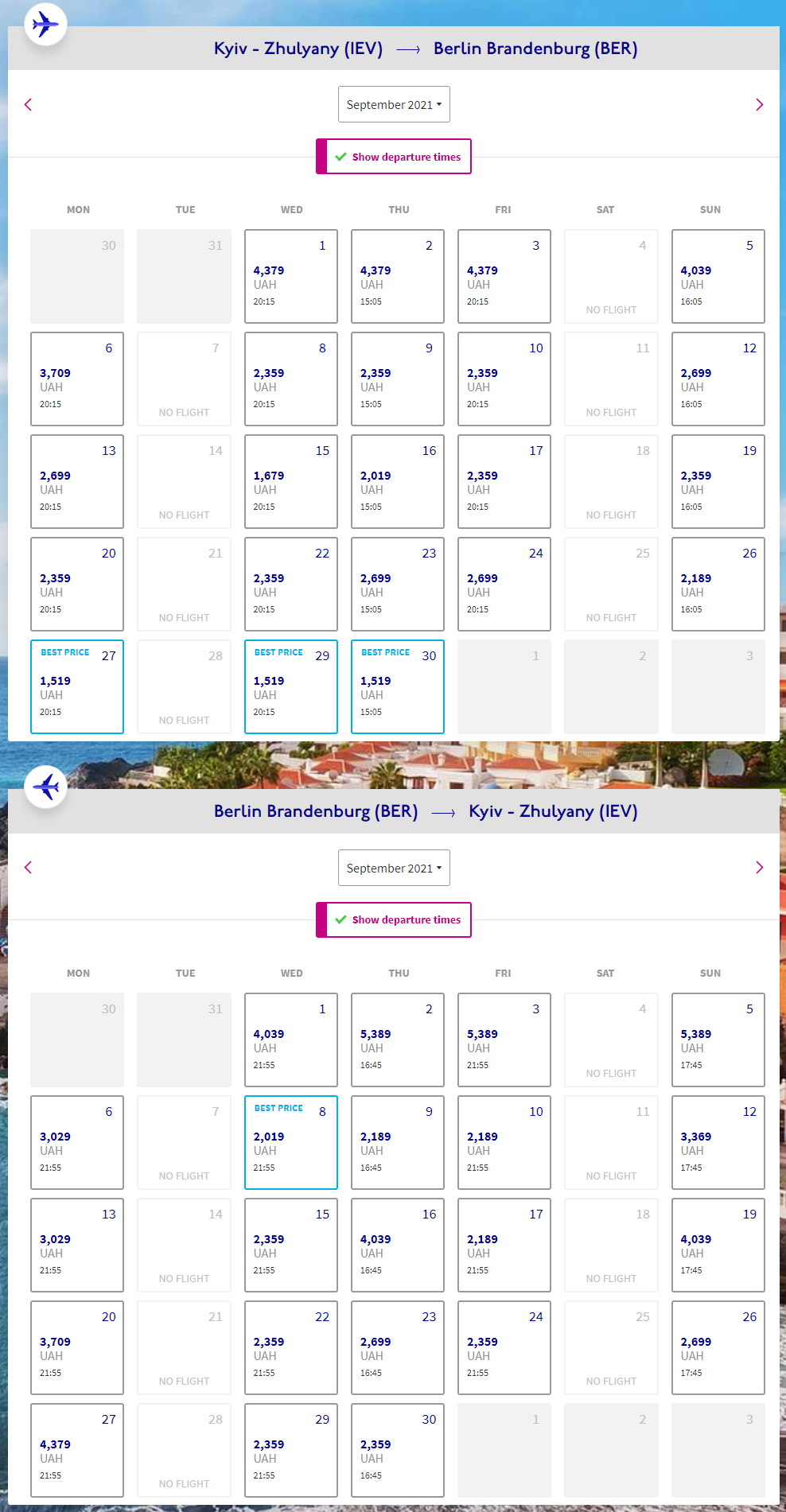
Task: Toggle Show departure times for Kyiv to Berlin
Action: point(395,157)
